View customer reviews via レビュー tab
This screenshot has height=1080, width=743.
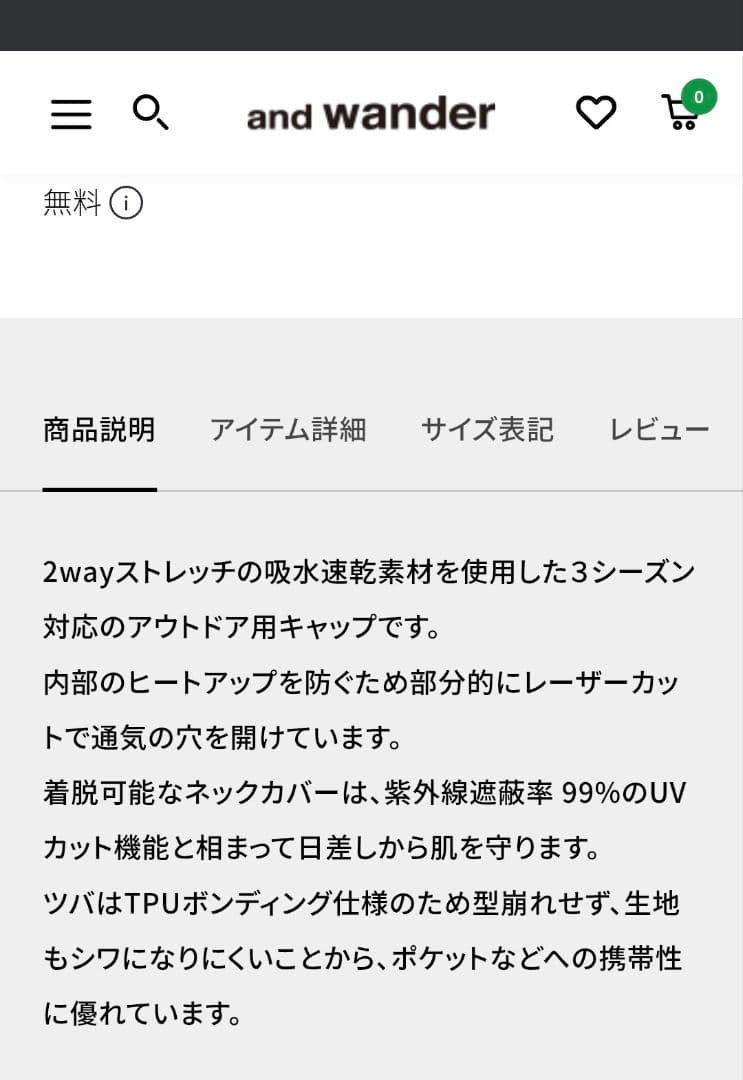click(661, 429)
